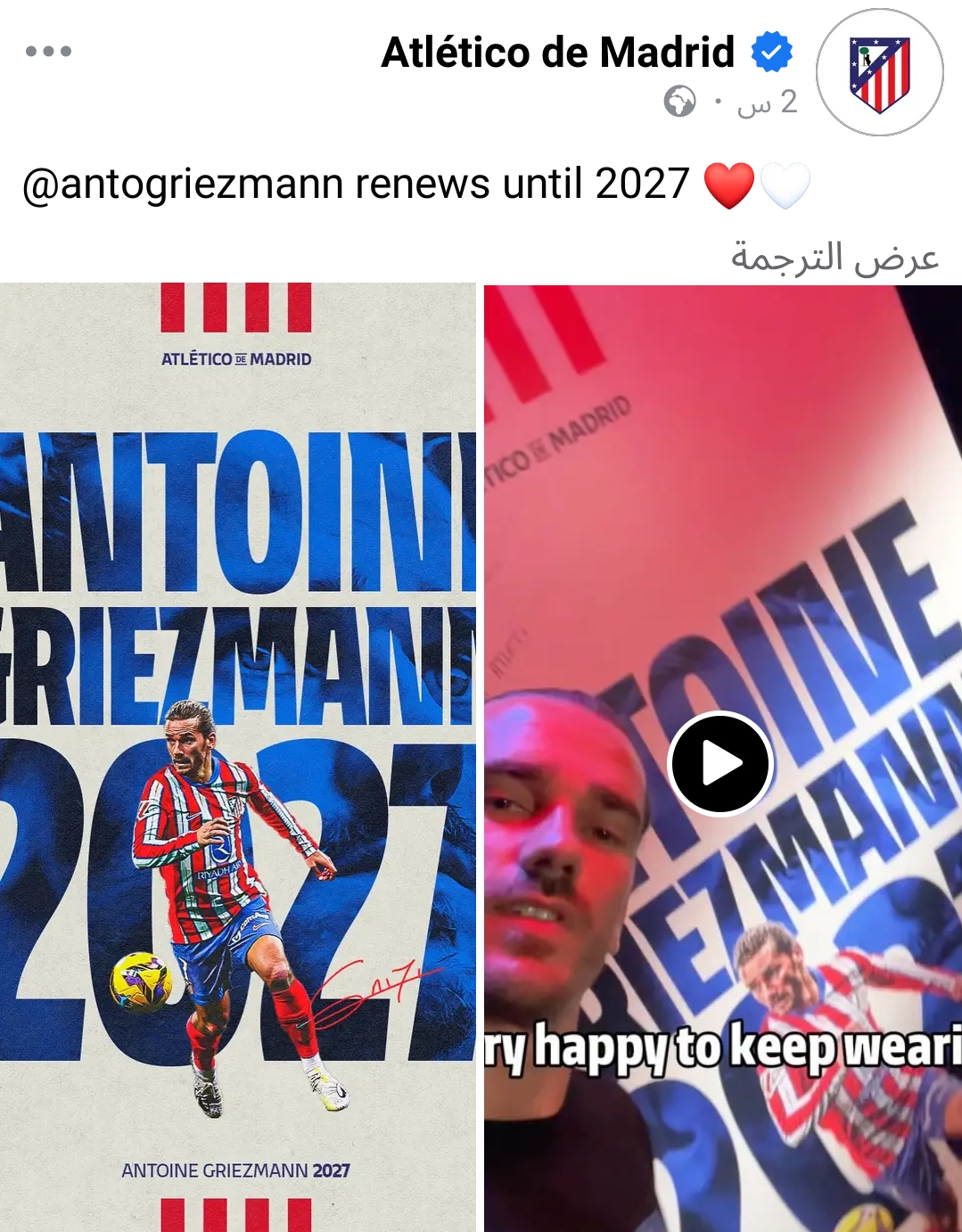This screenshot has height=1232, width=962.
Task: Open the Atlético de Madrid page name
Action: point(557,53)
